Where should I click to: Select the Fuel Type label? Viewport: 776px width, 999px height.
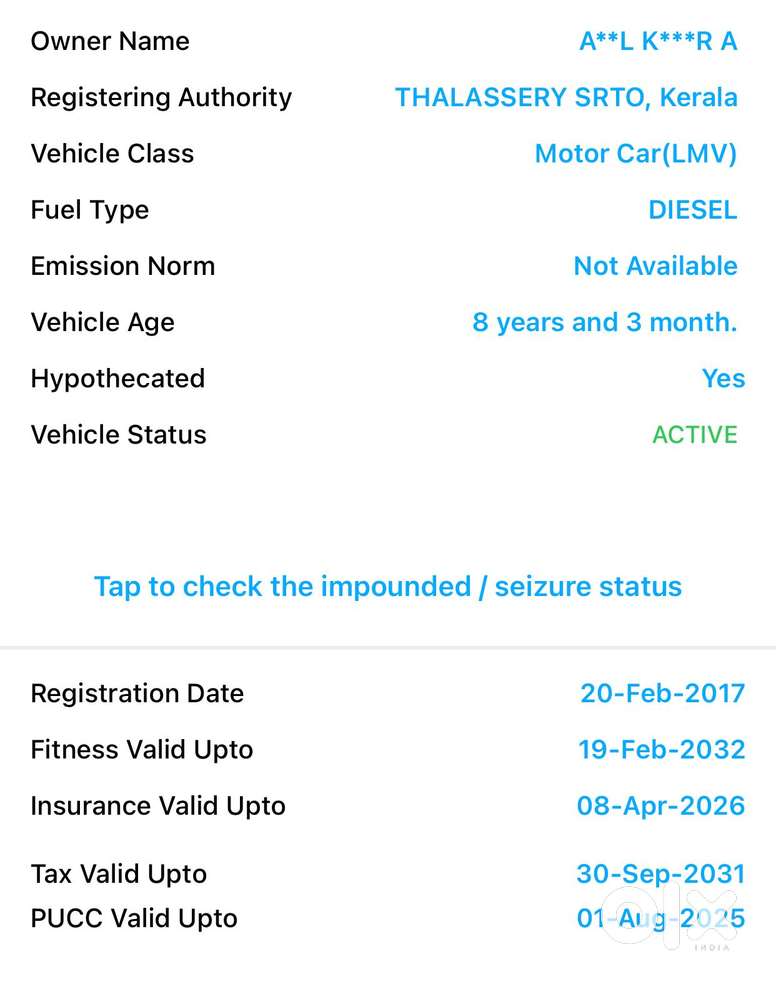tap(90, 210)
